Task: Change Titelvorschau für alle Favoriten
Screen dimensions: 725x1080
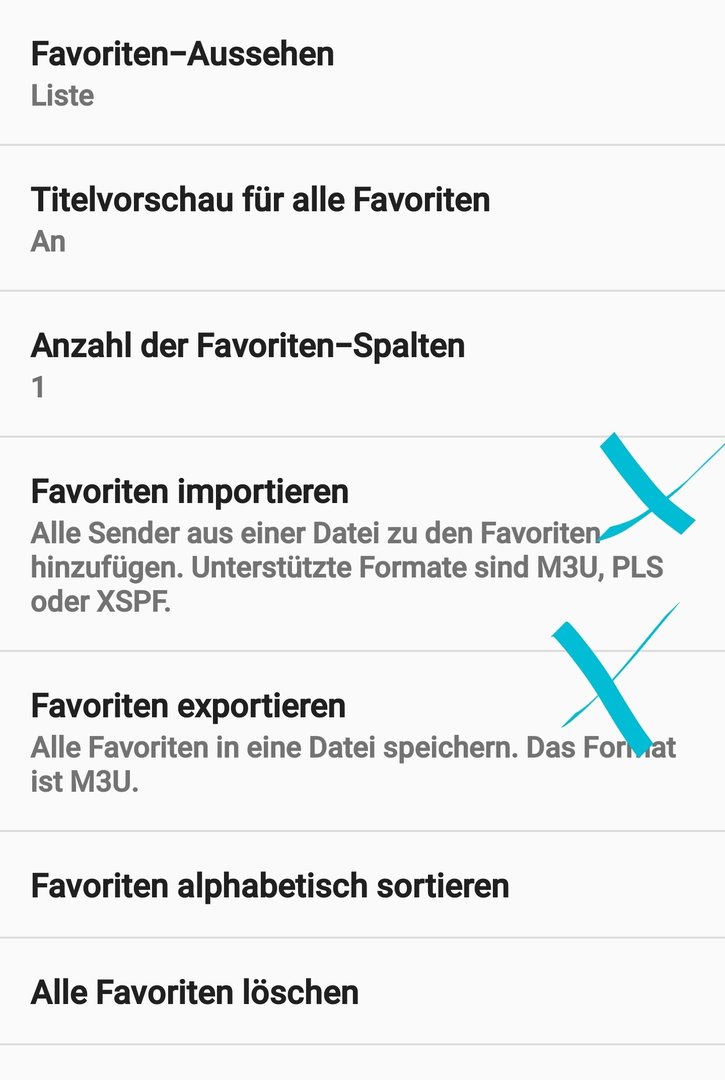Action: click(x=261, y=218)
